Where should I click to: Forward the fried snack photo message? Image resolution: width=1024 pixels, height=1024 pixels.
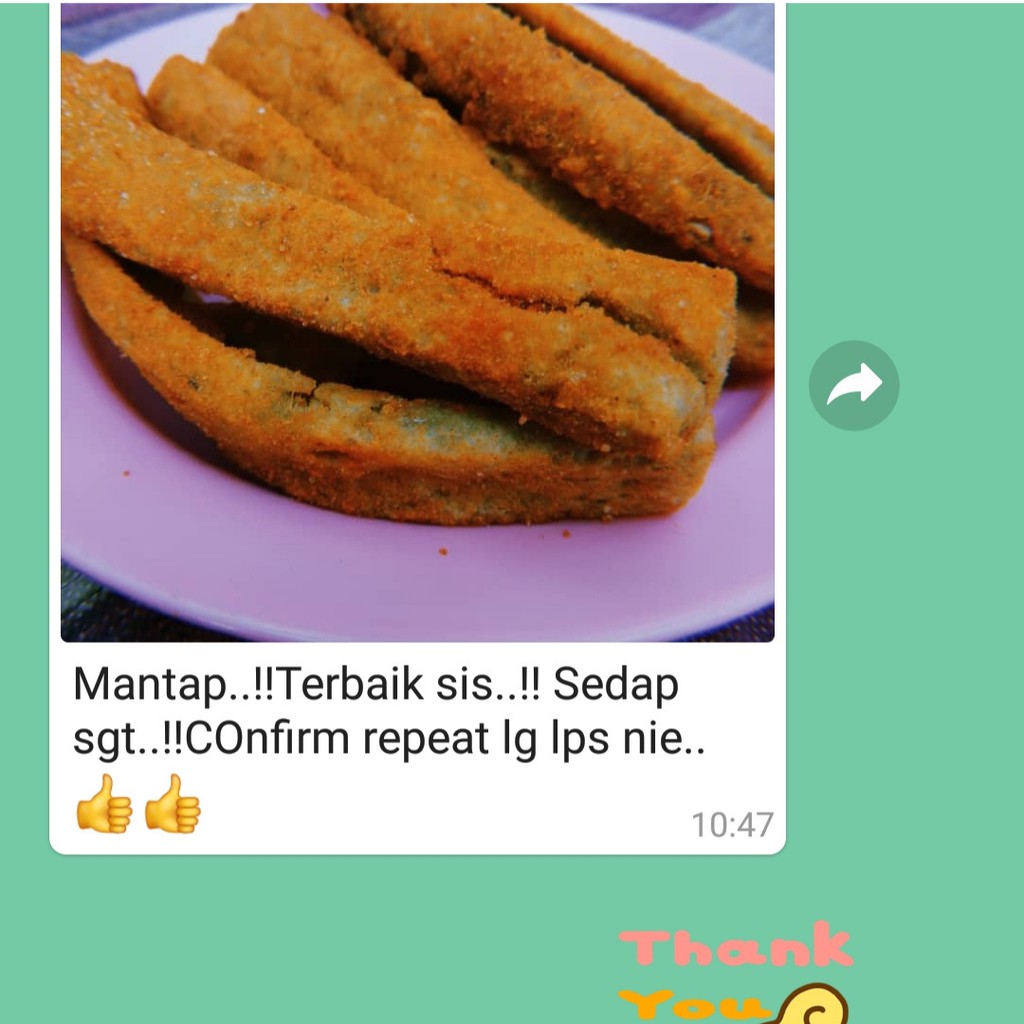854,385
